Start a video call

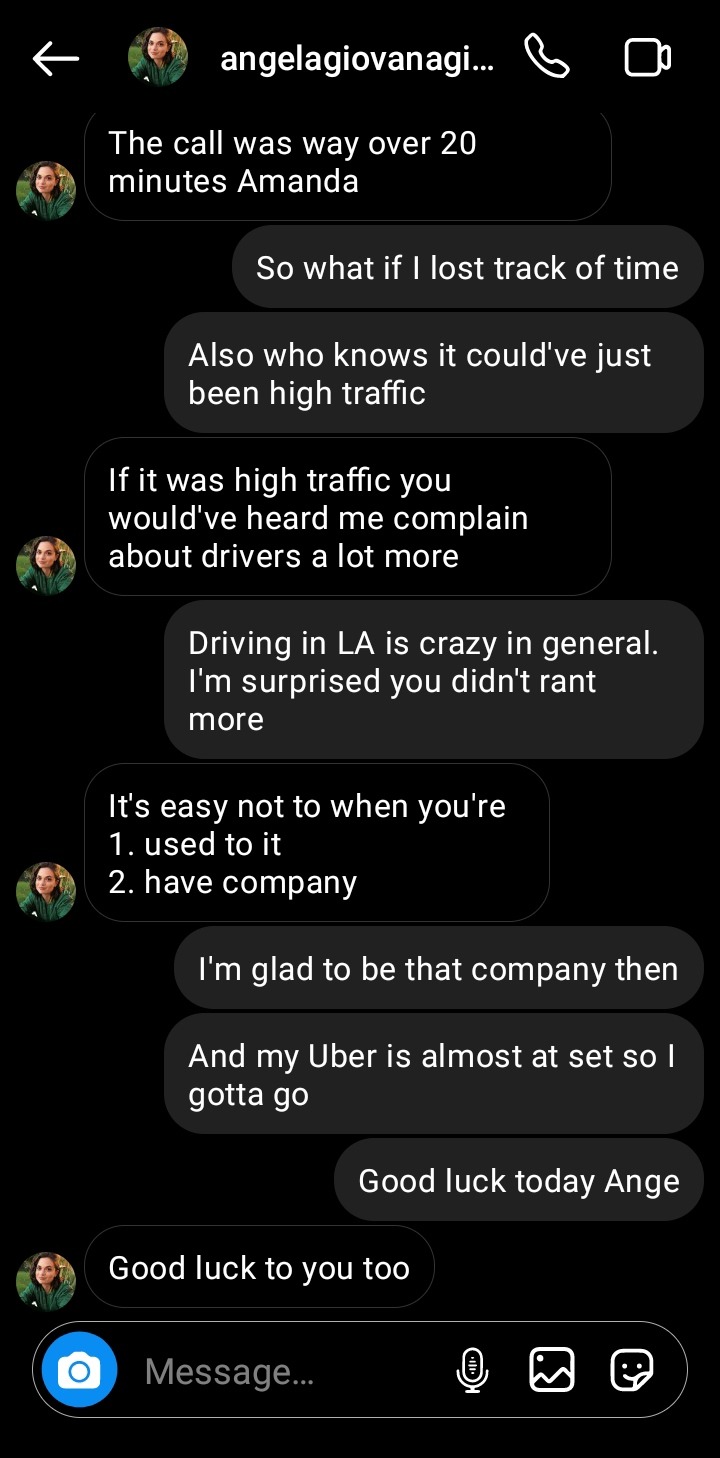[x=647, y=58]
